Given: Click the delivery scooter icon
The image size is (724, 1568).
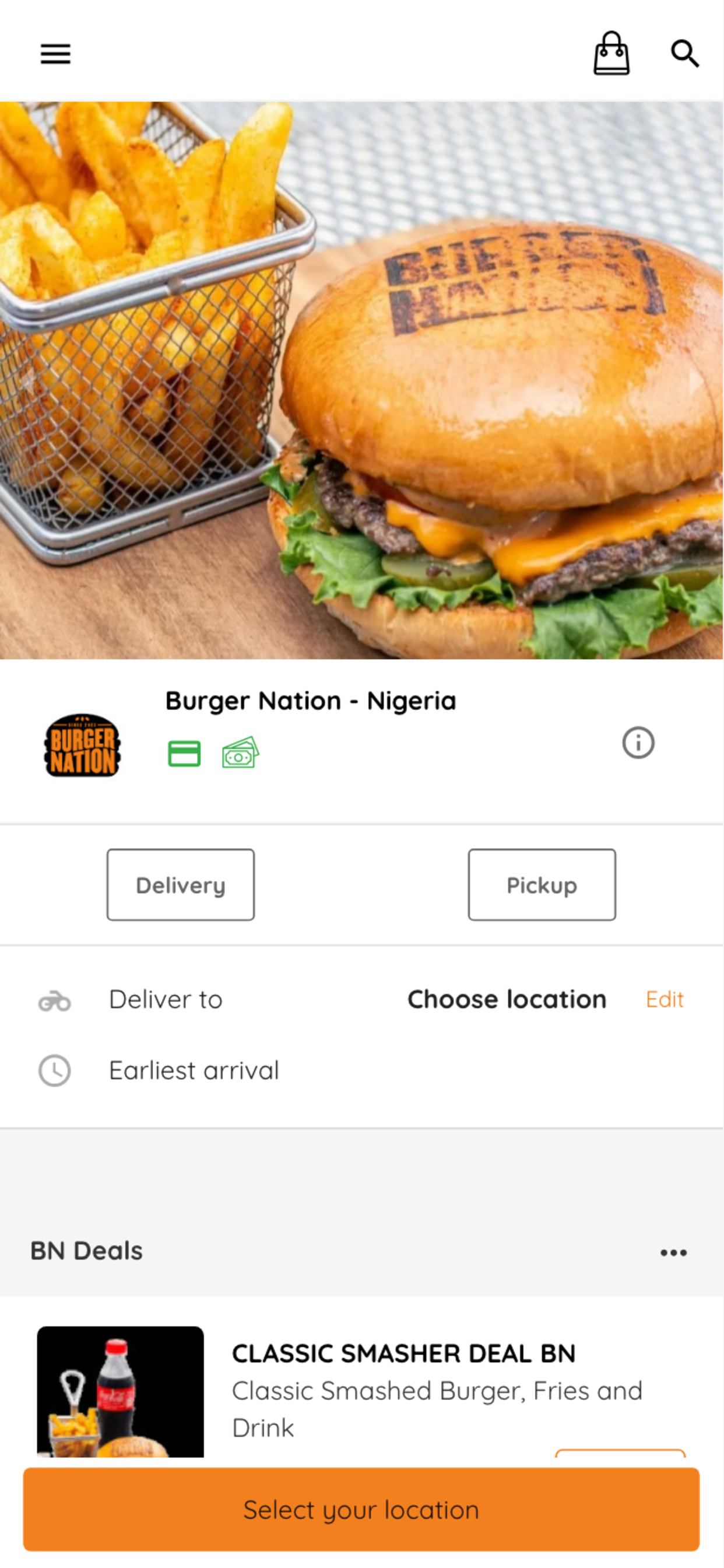Looking at the screenshot, I should click(54, 1000).
